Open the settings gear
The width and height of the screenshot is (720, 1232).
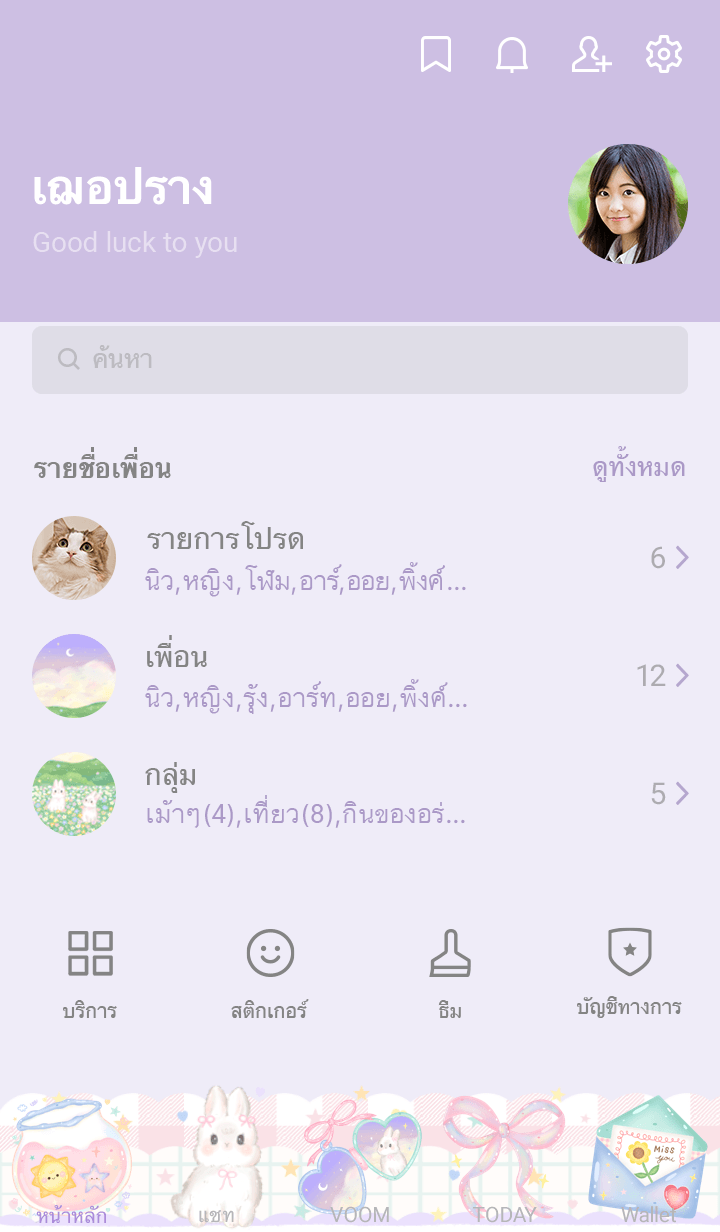pyautogui.click(x=664, y=55)
